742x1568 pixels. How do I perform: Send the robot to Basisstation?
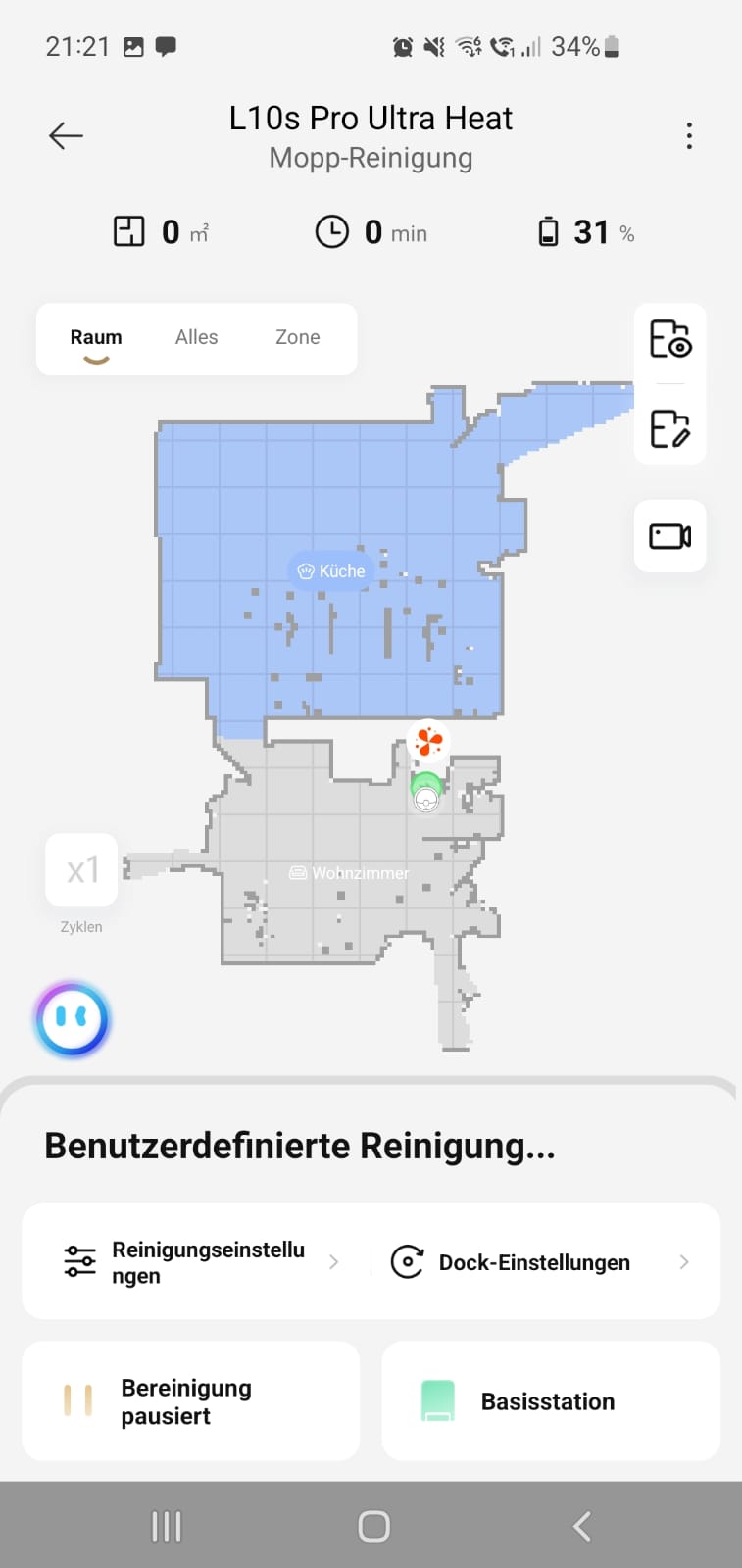pyautogui.click(x=551, y=1400)
